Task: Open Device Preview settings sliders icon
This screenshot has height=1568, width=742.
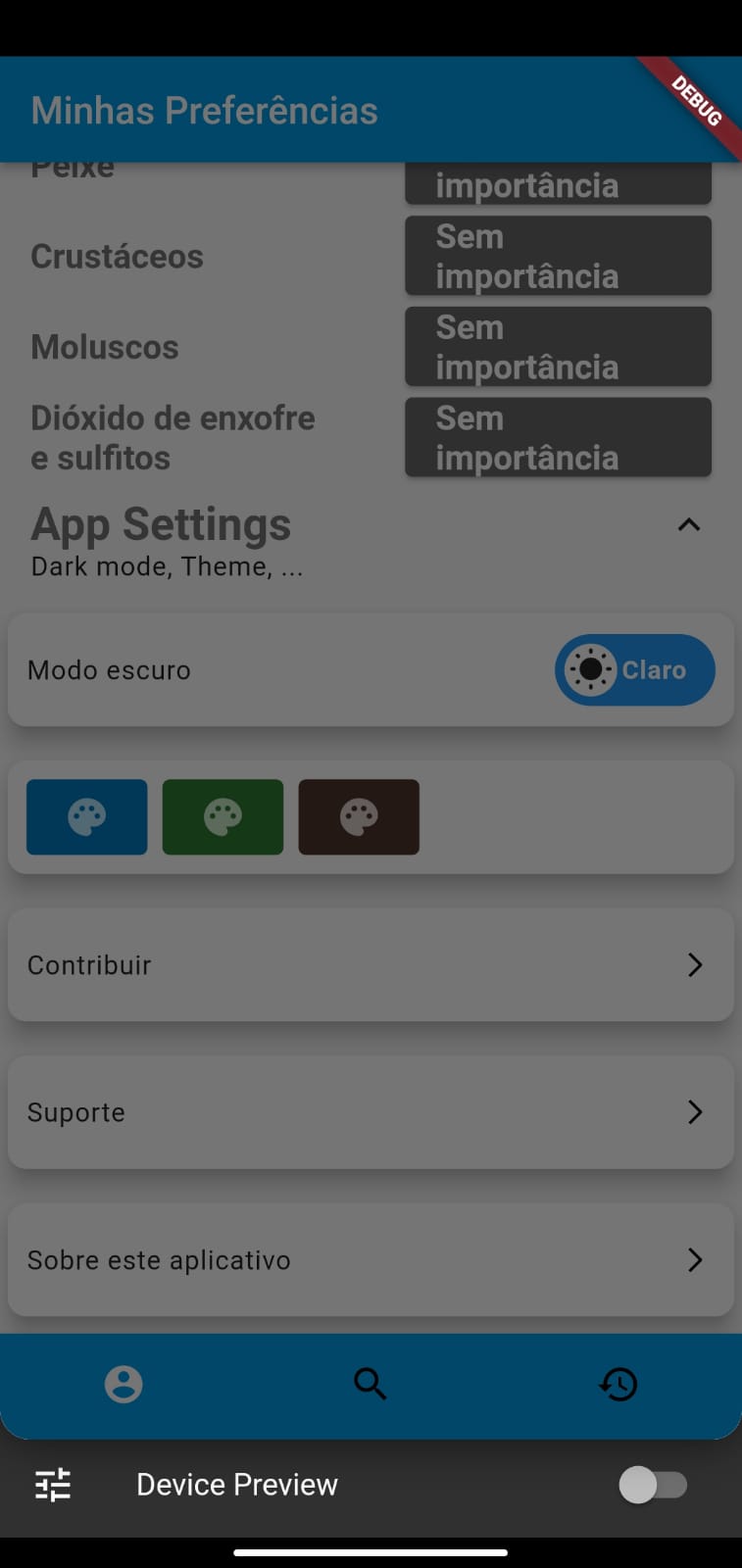Action: [53, 1485]
